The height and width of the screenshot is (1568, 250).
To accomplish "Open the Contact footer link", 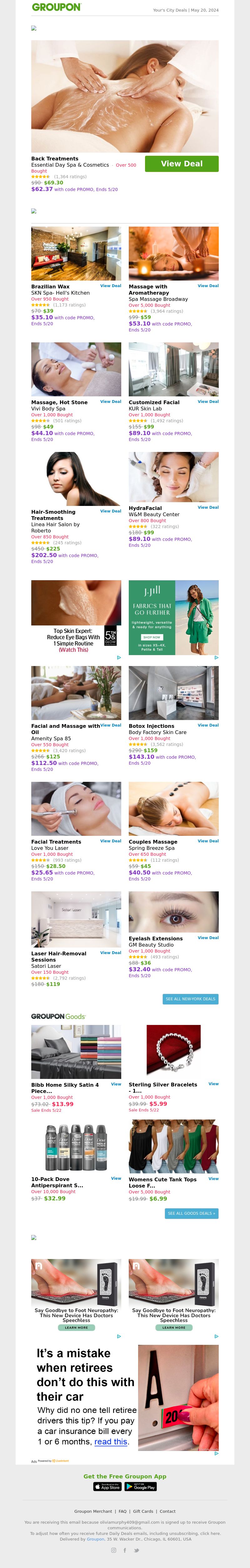I will (x=167, y=1511).
